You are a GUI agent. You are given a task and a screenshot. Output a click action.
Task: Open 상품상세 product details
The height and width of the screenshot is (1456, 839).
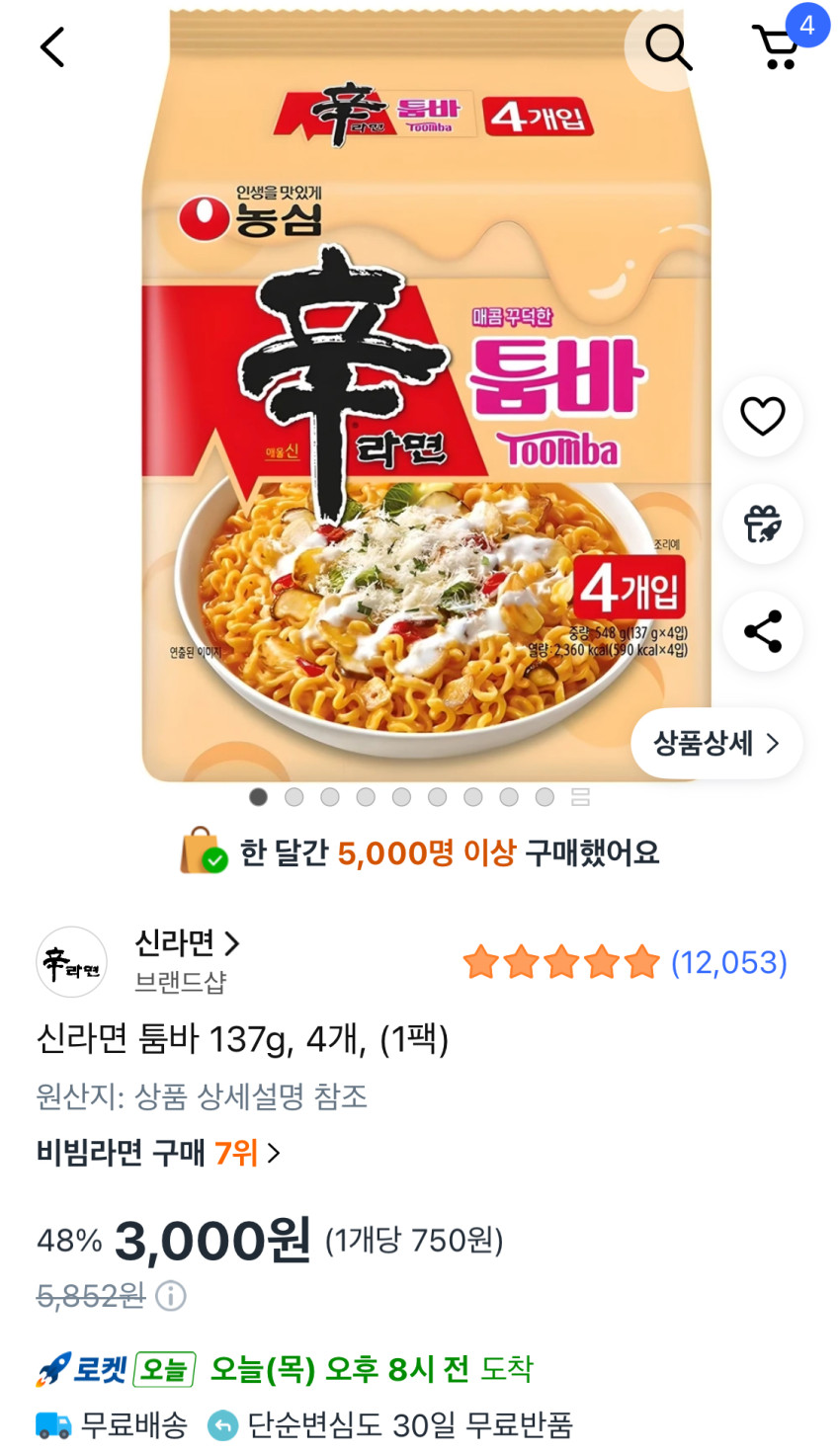click(x=715, y=743)
